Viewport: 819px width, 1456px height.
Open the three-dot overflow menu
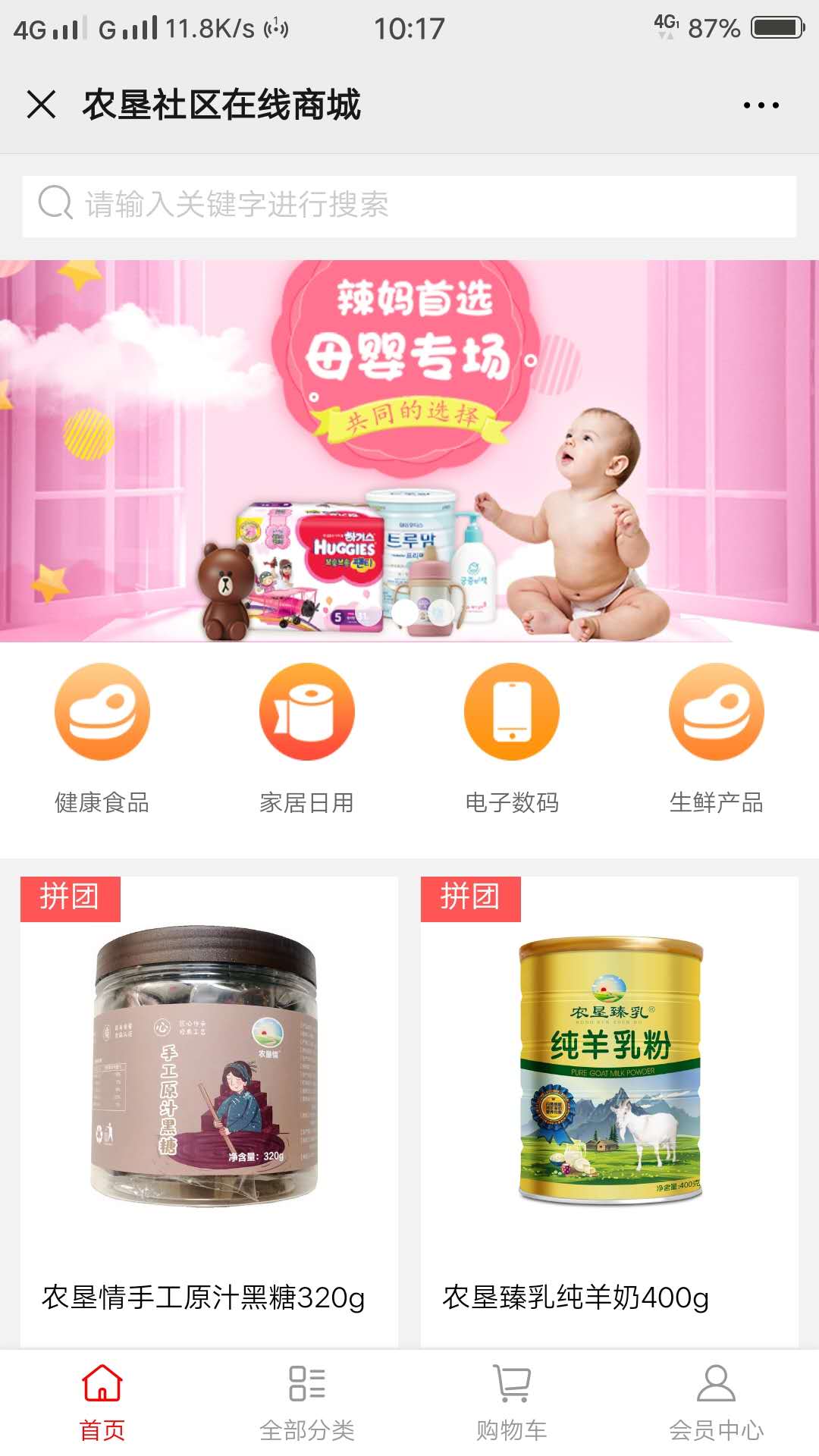(761, 105)
